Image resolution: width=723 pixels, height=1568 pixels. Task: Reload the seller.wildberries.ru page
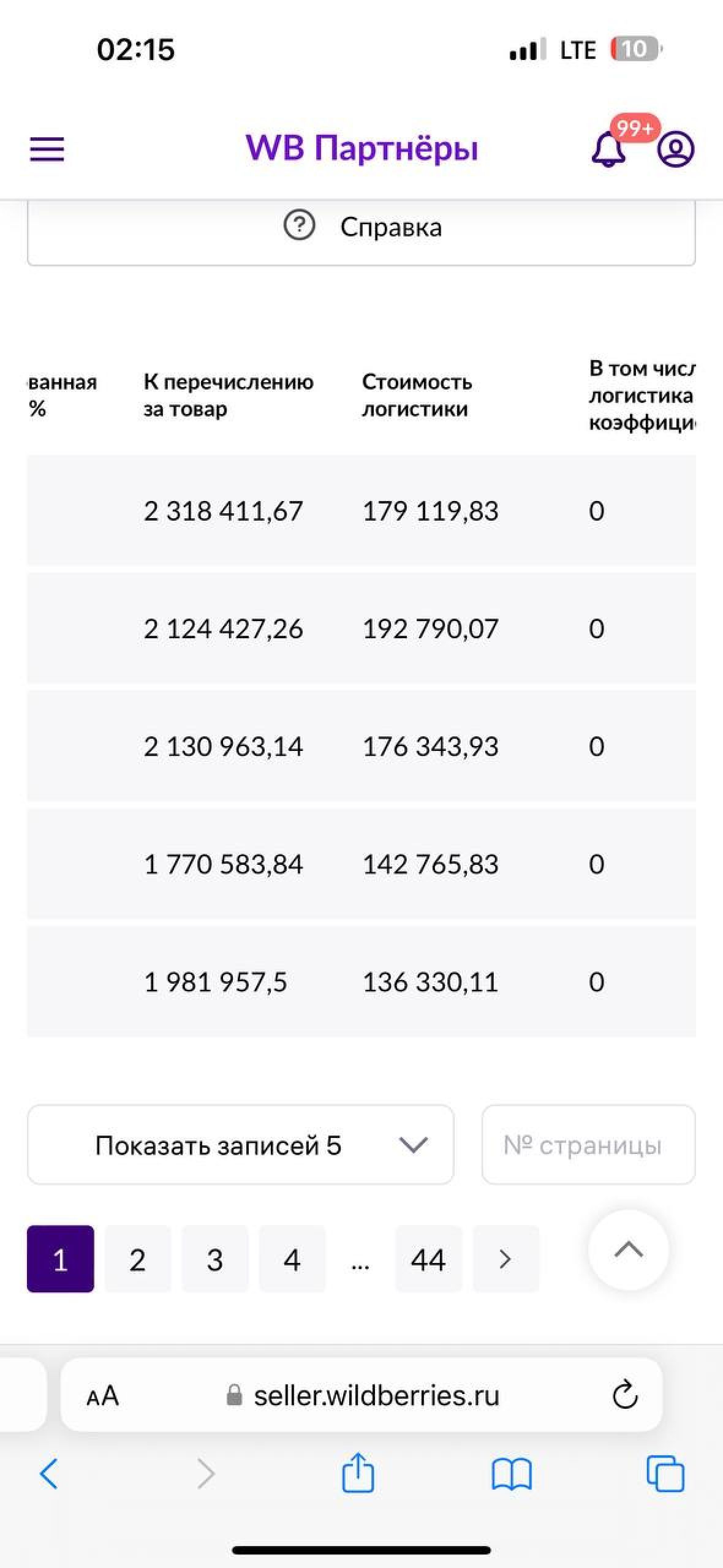[x=625, y=1395]
